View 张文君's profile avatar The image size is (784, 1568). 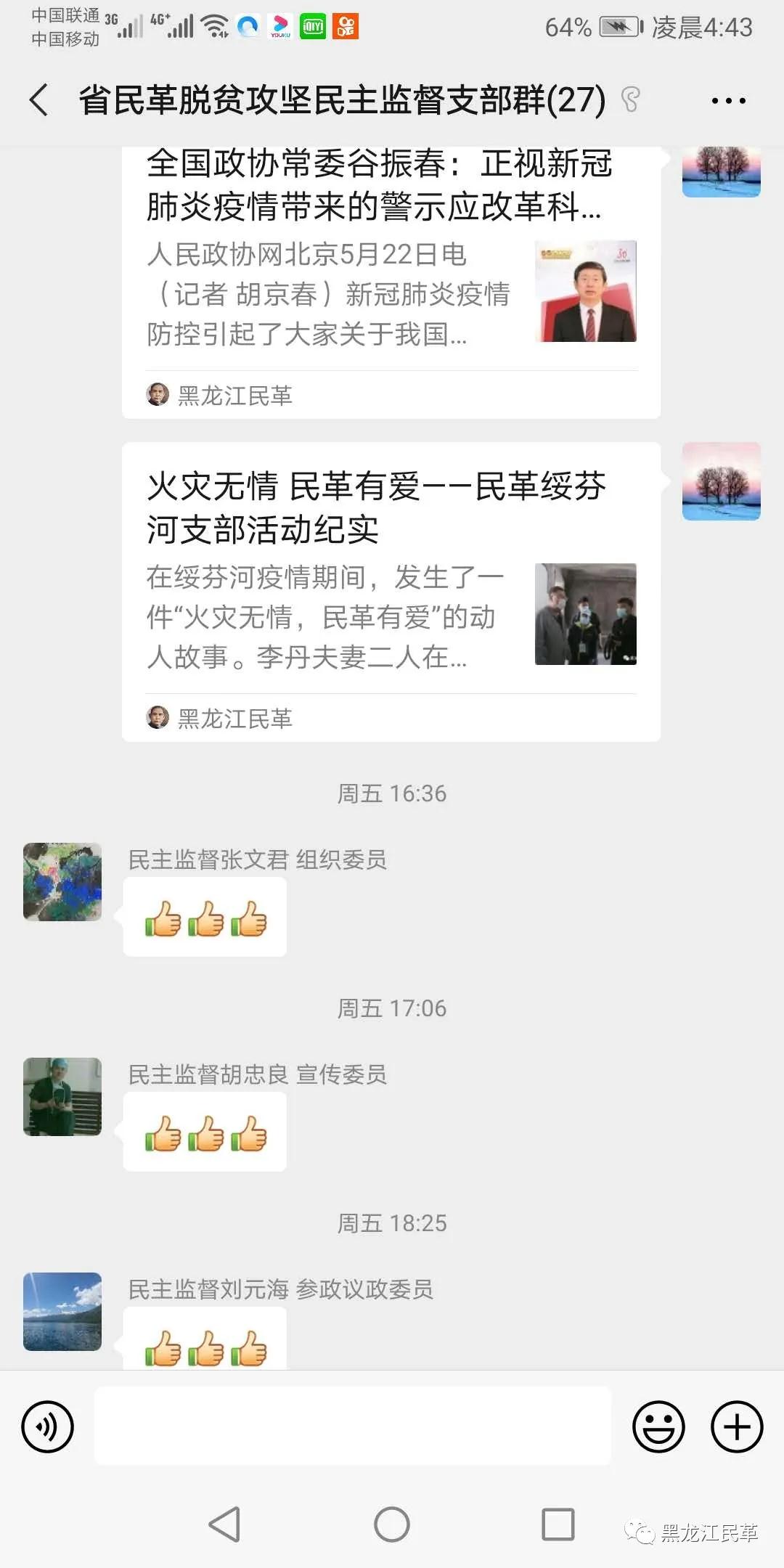(x=62, y=882)
